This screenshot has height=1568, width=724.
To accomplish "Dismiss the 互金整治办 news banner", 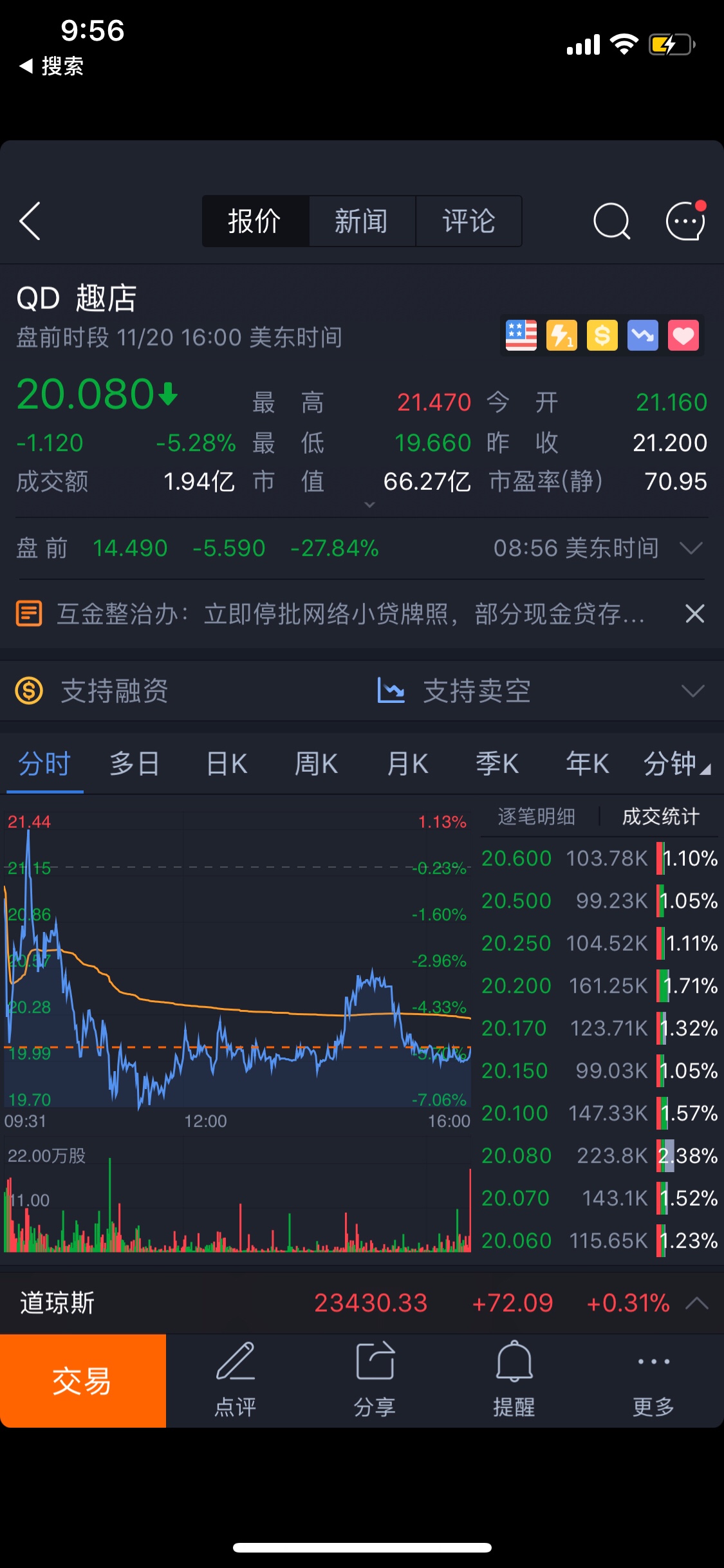I will click(694, 614).
